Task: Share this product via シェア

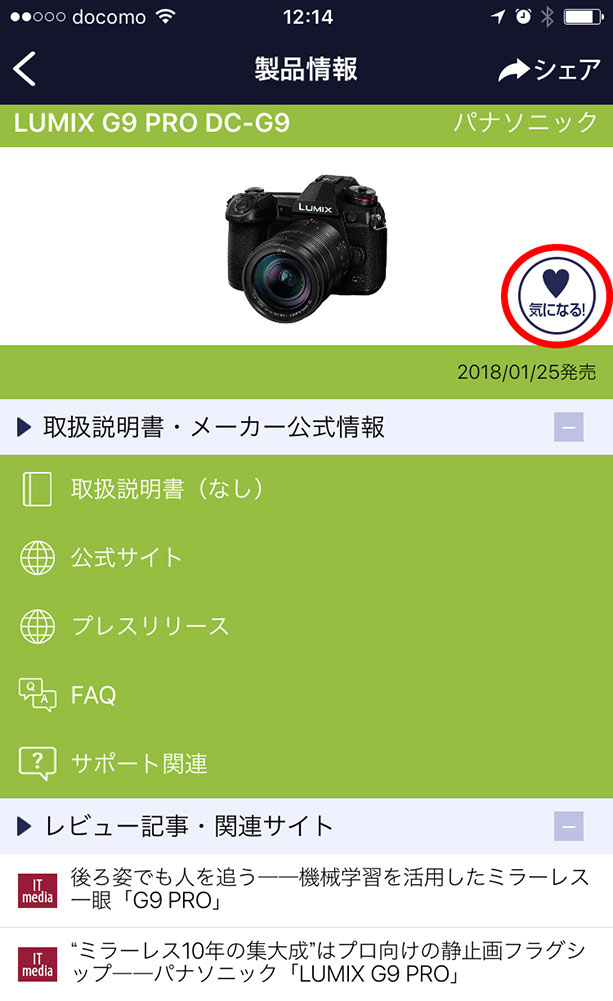Action: coord(549,69)
